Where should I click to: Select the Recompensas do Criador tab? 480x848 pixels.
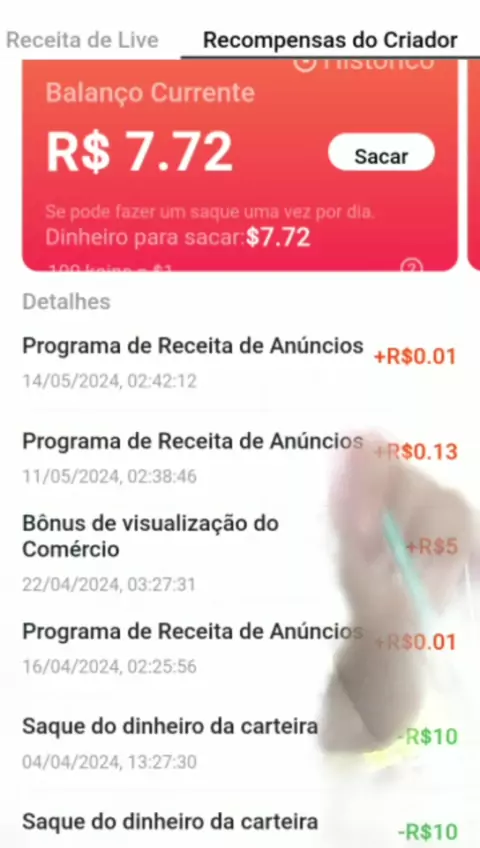pos(330,41)
